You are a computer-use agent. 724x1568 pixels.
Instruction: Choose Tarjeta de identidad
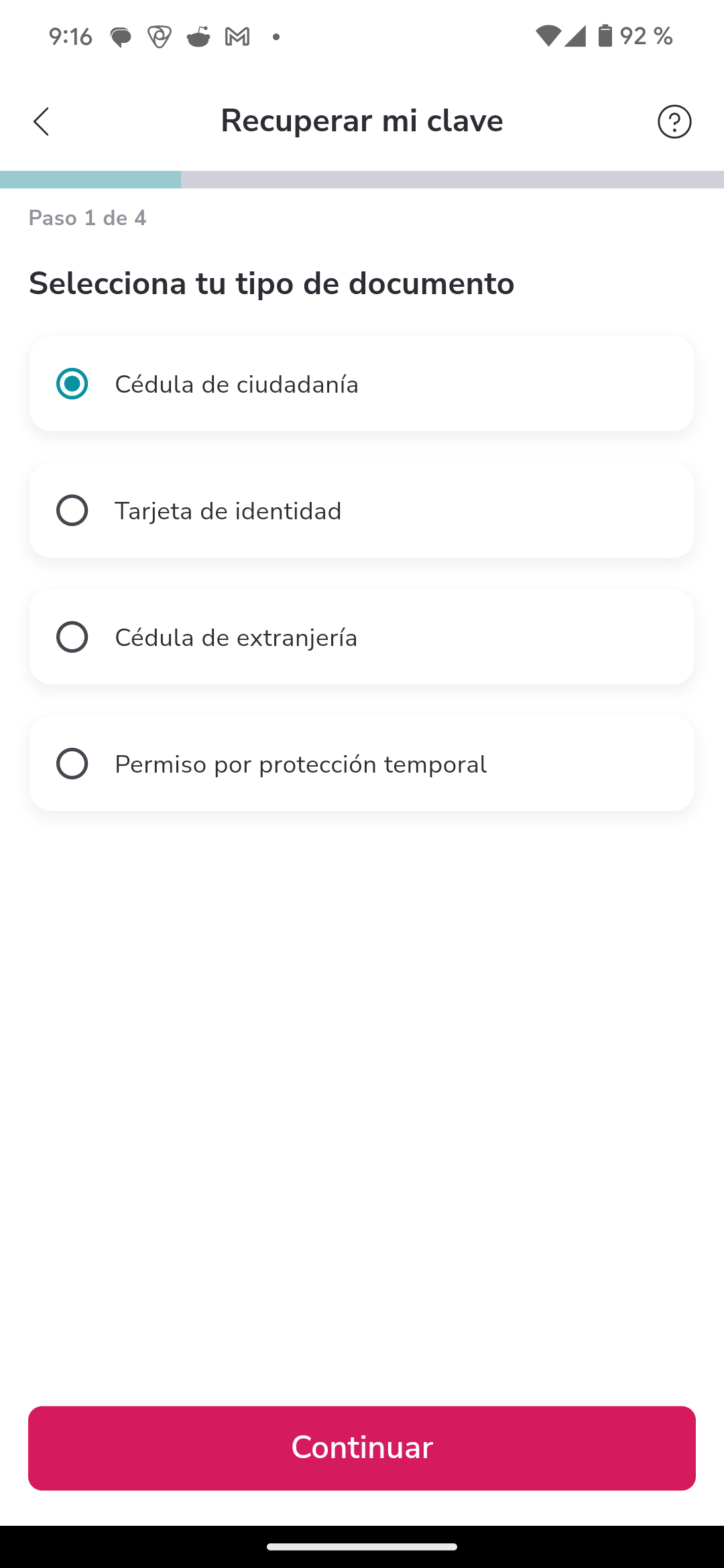[72, 511]
